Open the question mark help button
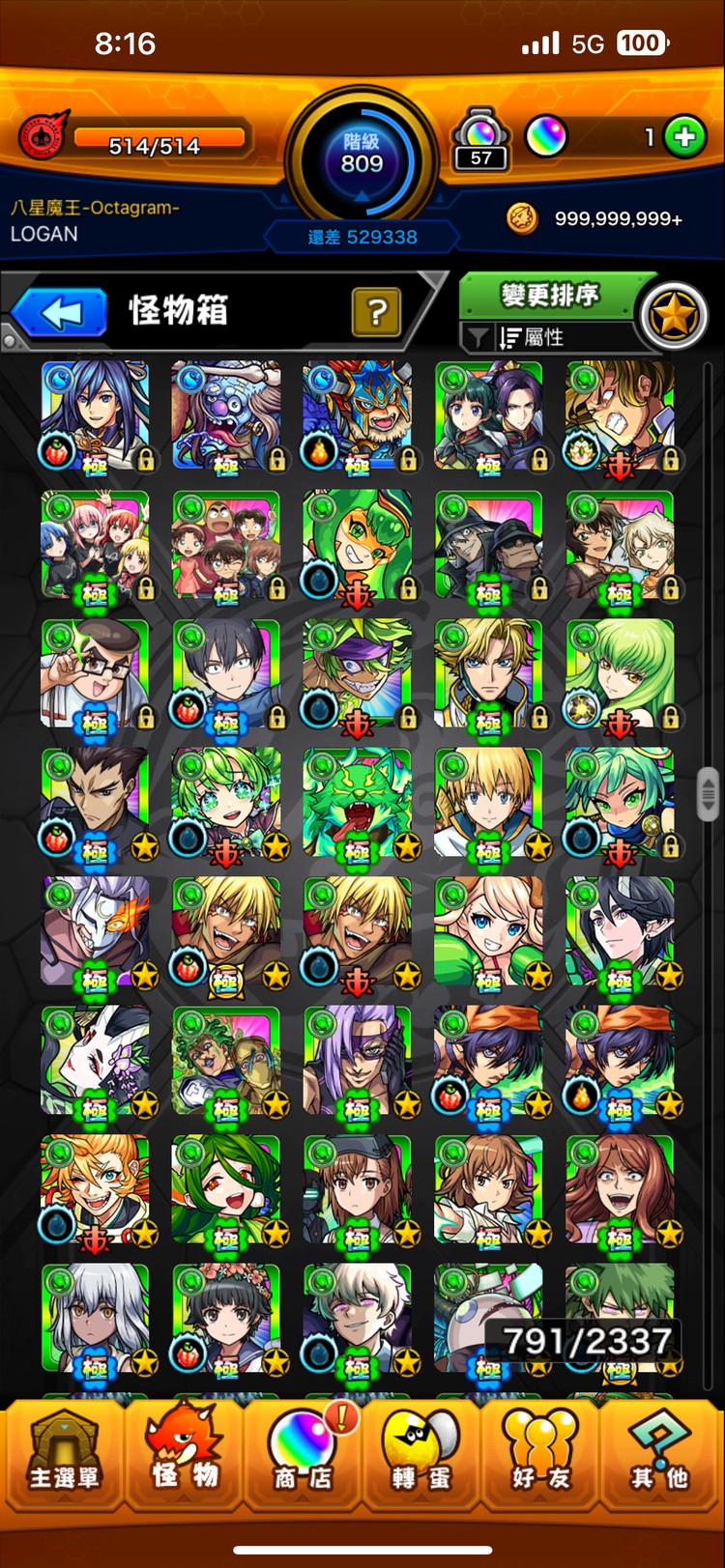The image size is (725, 1568). click(x=376, y=312)
